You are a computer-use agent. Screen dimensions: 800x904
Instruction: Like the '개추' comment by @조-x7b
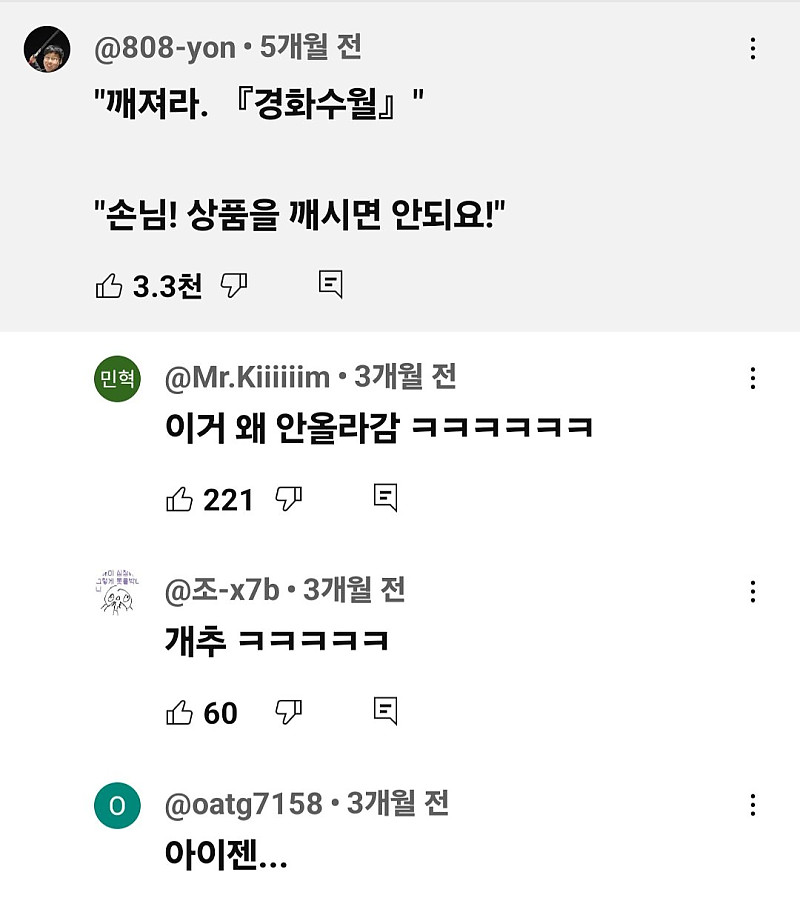coord(181,713)
